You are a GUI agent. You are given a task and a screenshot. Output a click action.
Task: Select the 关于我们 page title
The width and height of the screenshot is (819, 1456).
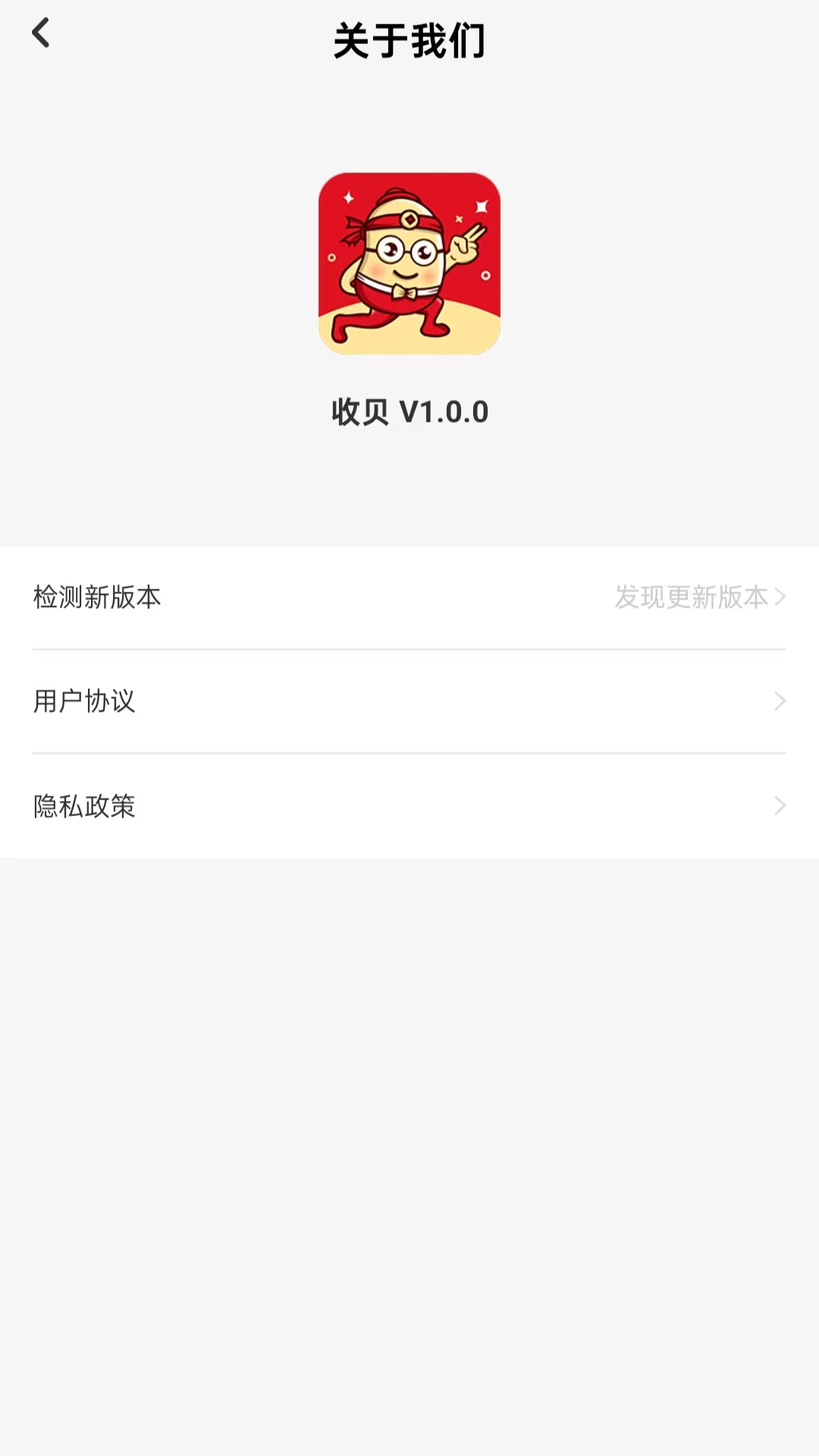click(x=409, y=42)
